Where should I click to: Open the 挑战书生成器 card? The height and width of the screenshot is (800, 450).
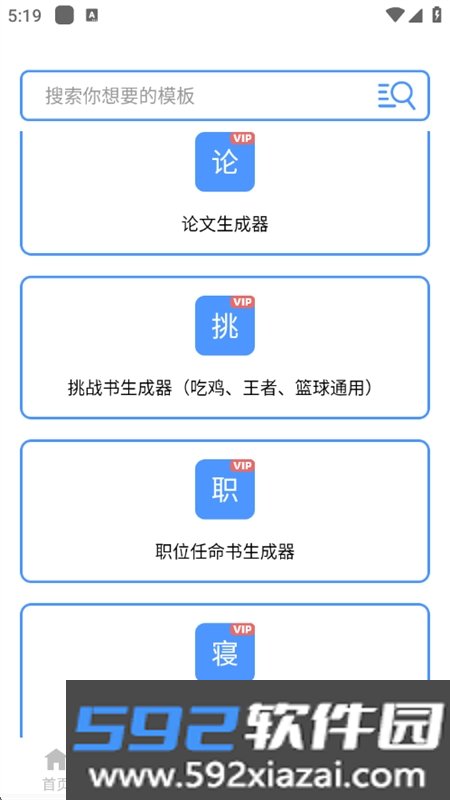[x=224, y=347]
